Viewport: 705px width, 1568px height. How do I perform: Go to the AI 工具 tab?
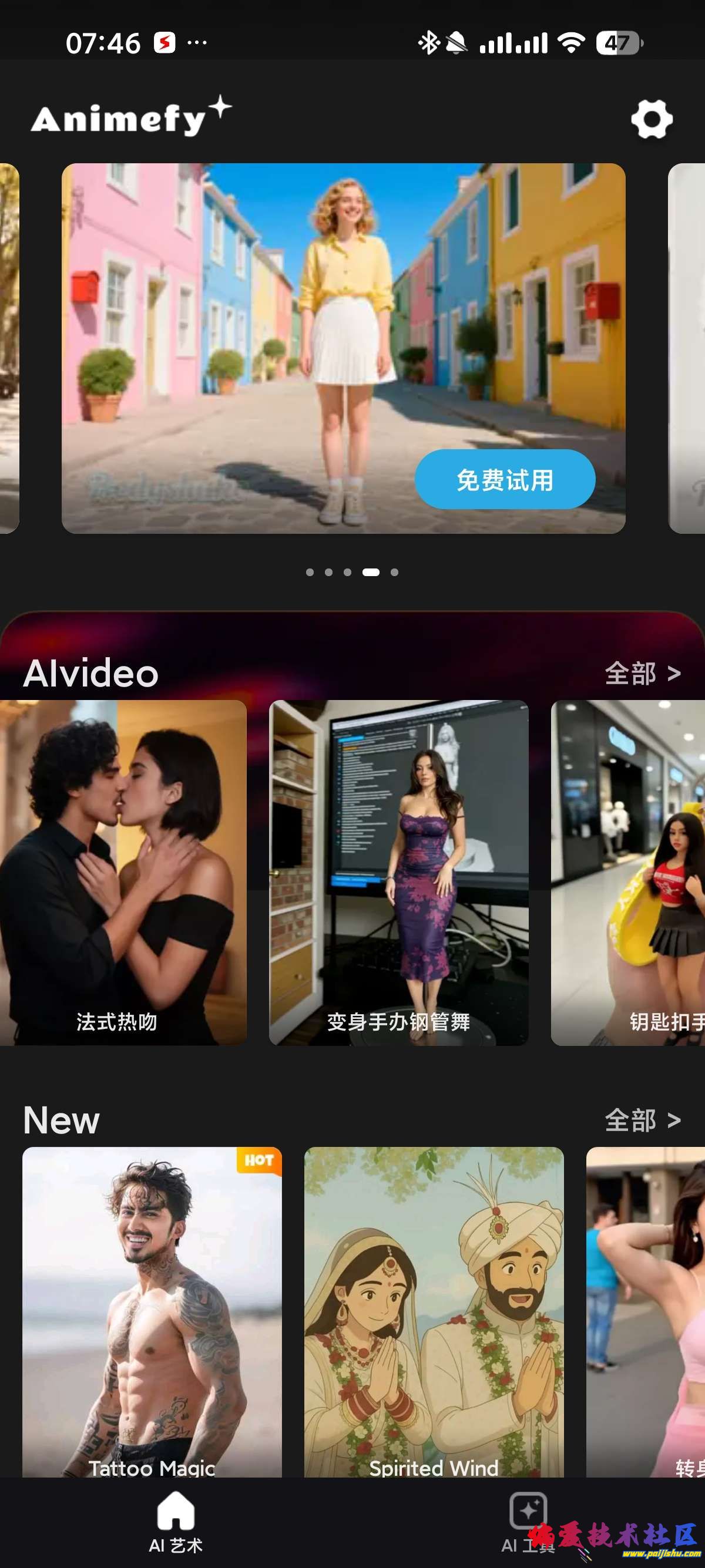click(x=528, y=1522)
